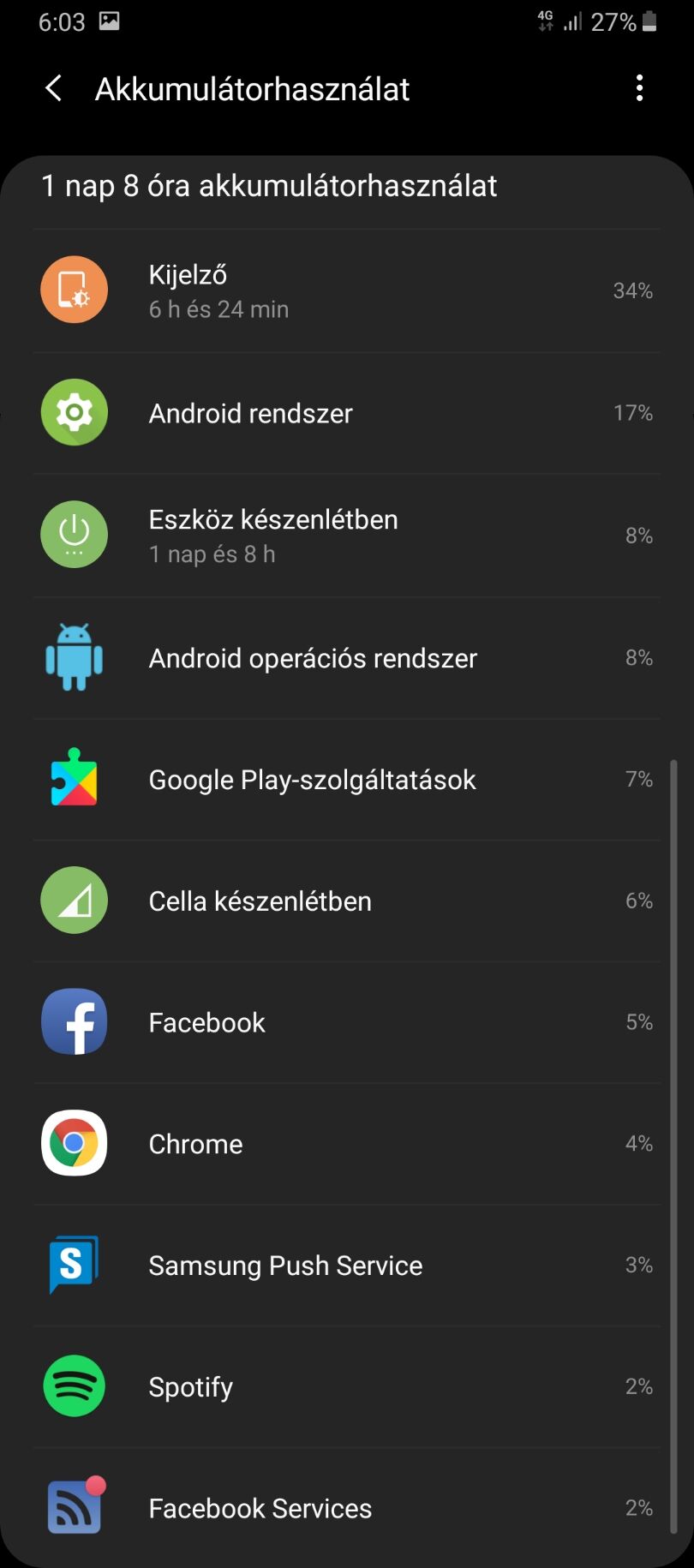The image size is (694, 1568).
Task: Open the three-dot overflow menu
Action: [x=639, y=88]
